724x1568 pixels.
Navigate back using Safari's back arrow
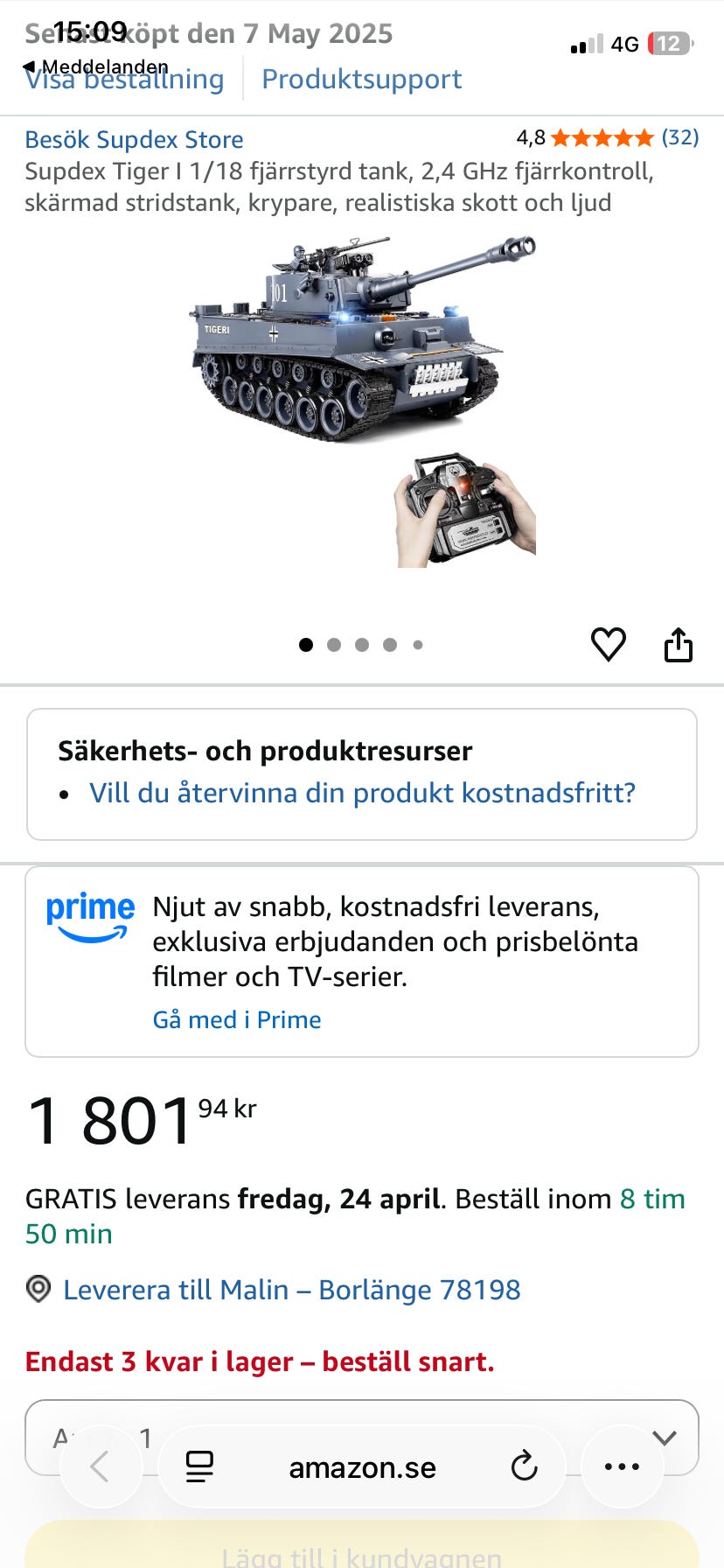click(x=101, y=1466)
